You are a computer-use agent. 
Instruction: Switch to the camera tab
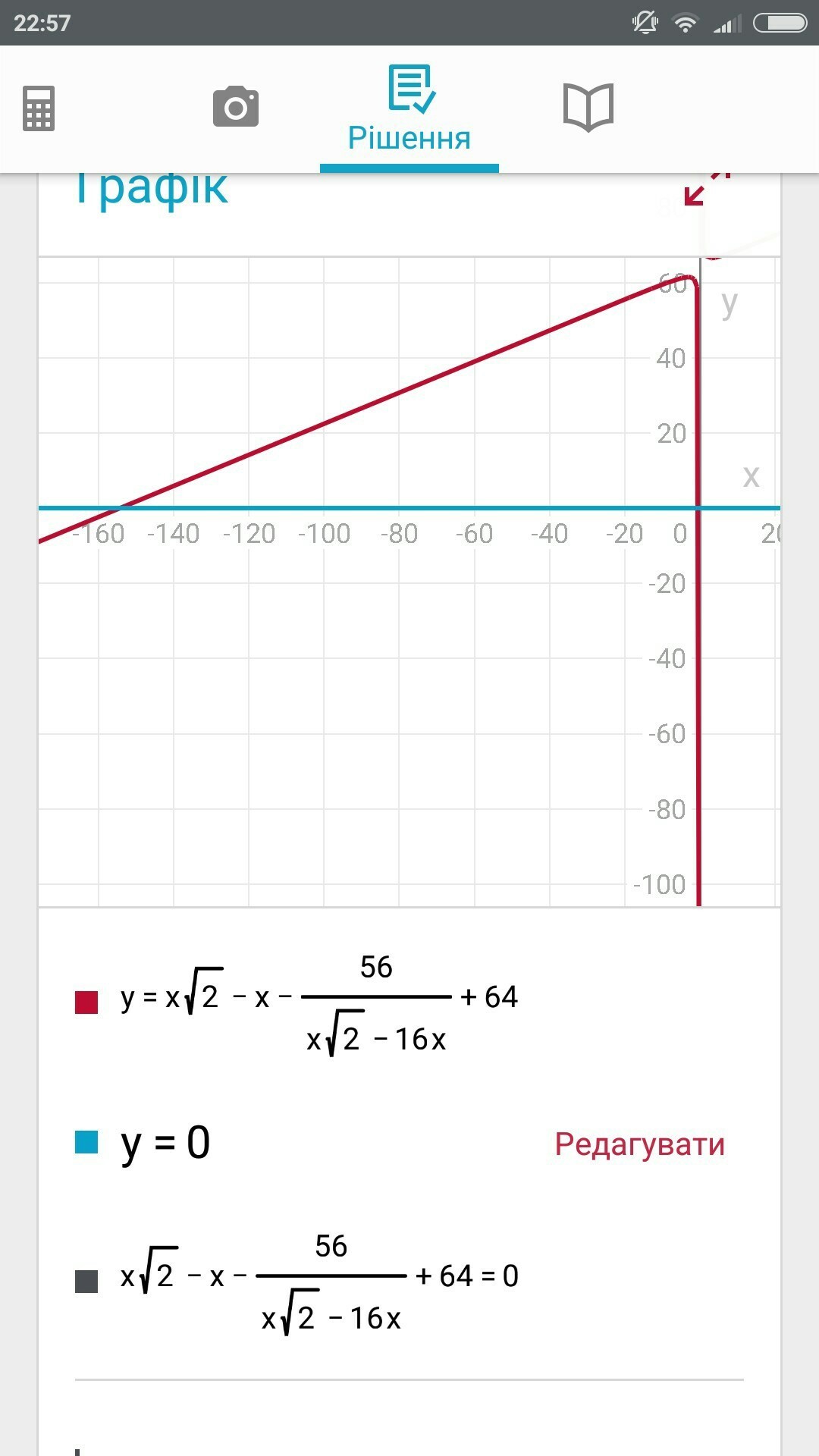click(x=236, y=107)
